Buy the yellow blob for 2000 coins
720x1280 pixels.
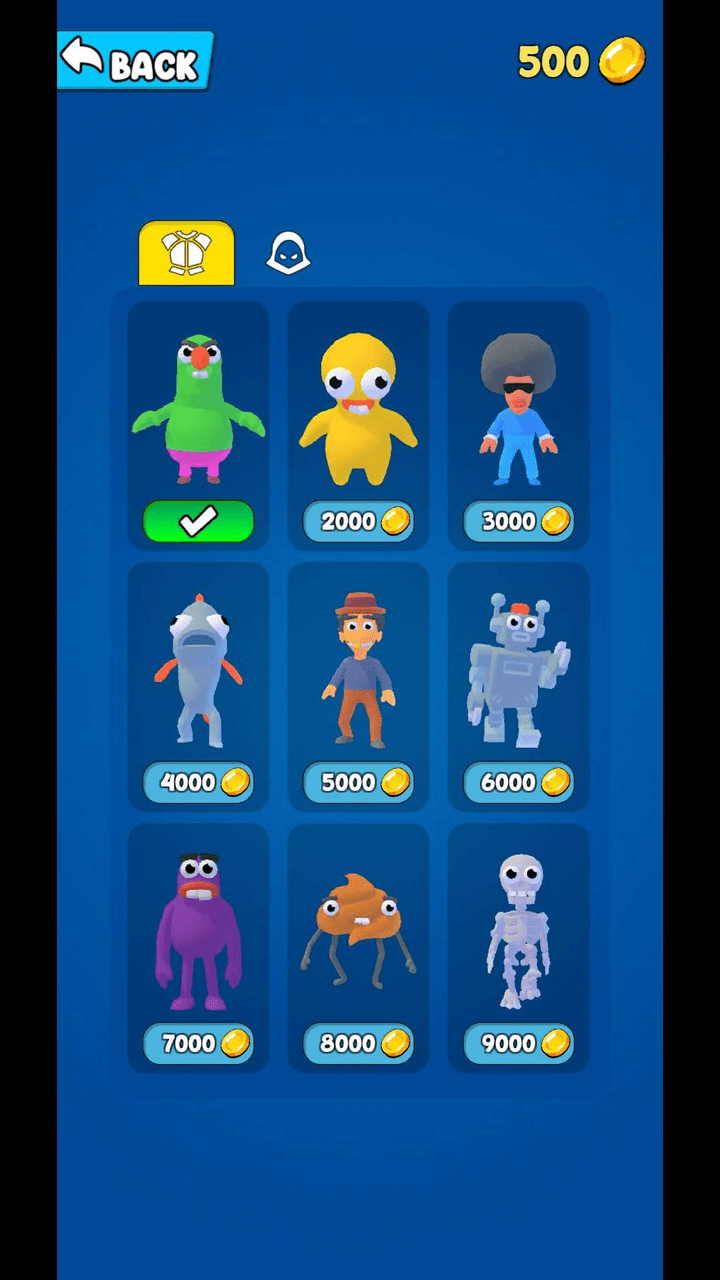(358, 521)
